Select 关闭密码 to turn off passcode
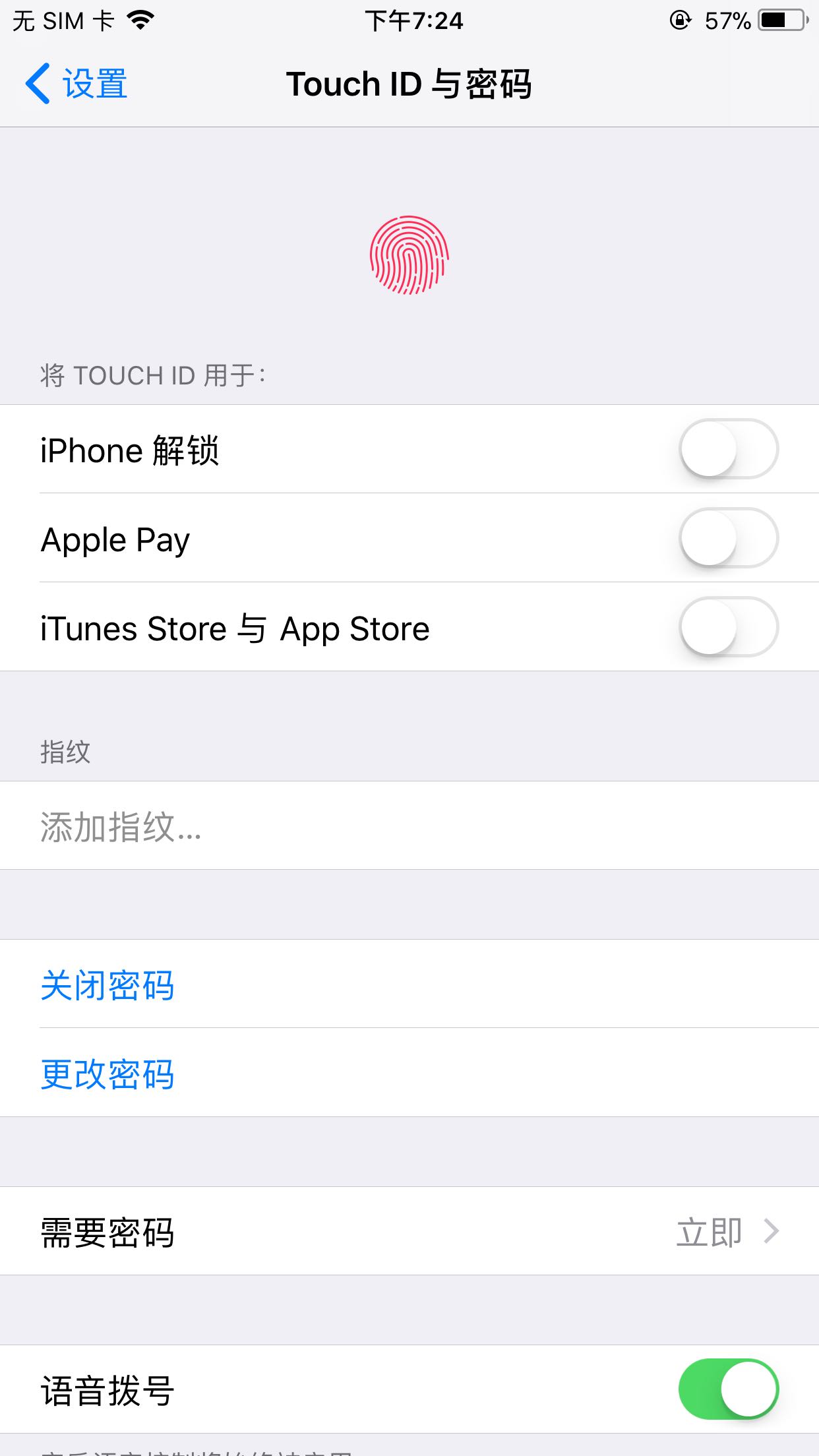This screenshot has height=1456, width=819. tap(409, 984)
